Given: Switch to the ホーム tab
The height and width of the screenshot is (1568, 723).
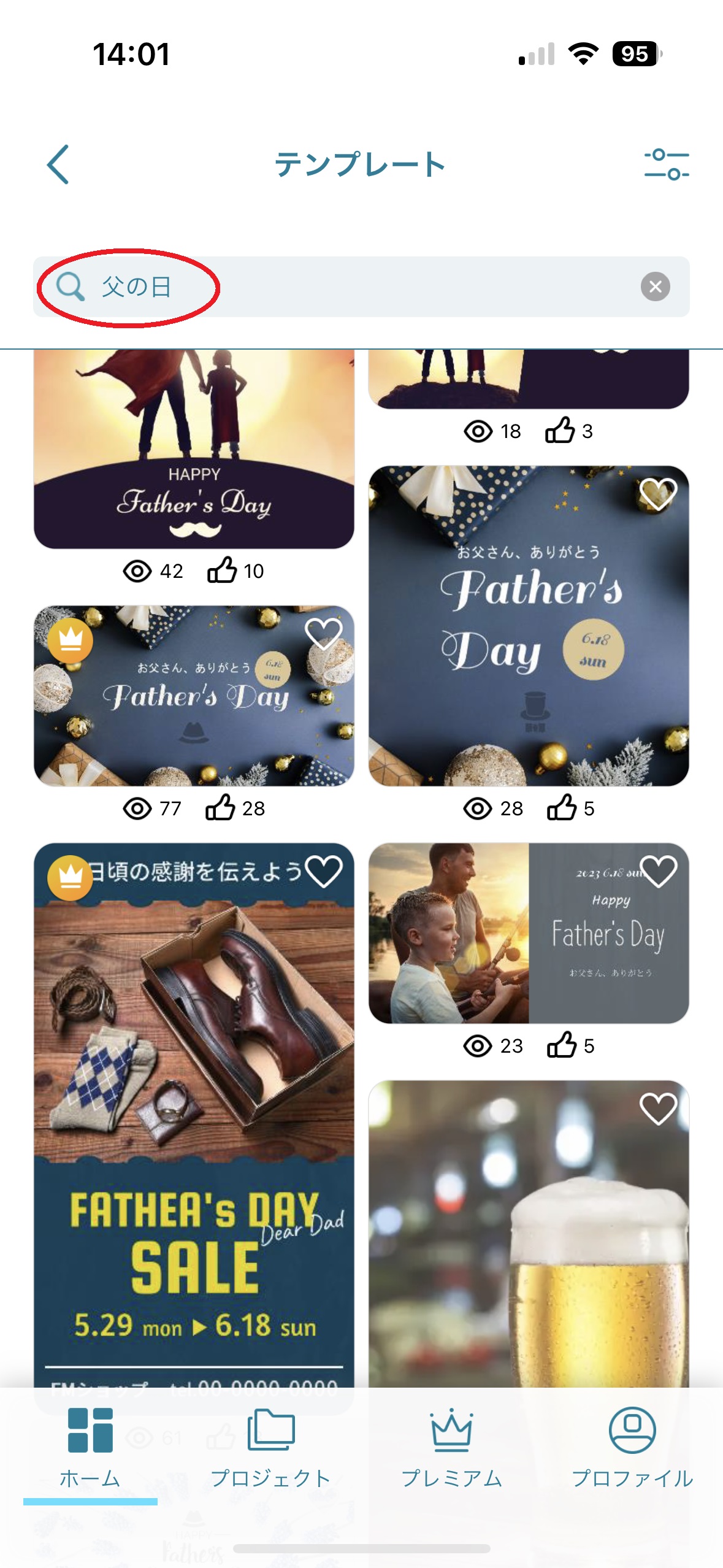Looking at the screenshot, I should point(90,1448).
